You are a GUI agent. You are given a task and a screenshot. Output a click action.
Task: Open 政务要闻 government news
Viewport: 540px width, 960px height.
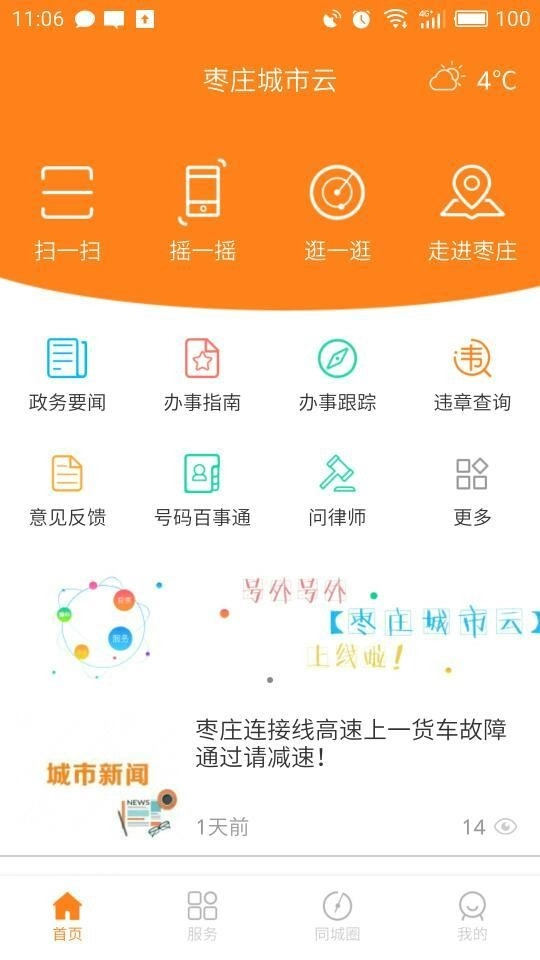(x=67, y=375)
